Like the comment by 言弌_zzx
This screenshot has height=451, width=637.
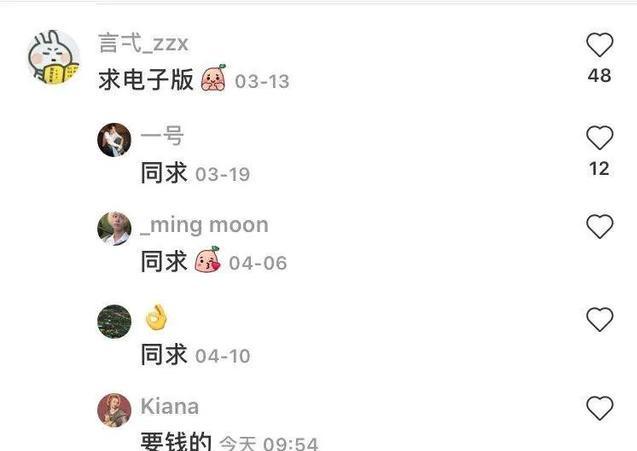tap(598, 45)
